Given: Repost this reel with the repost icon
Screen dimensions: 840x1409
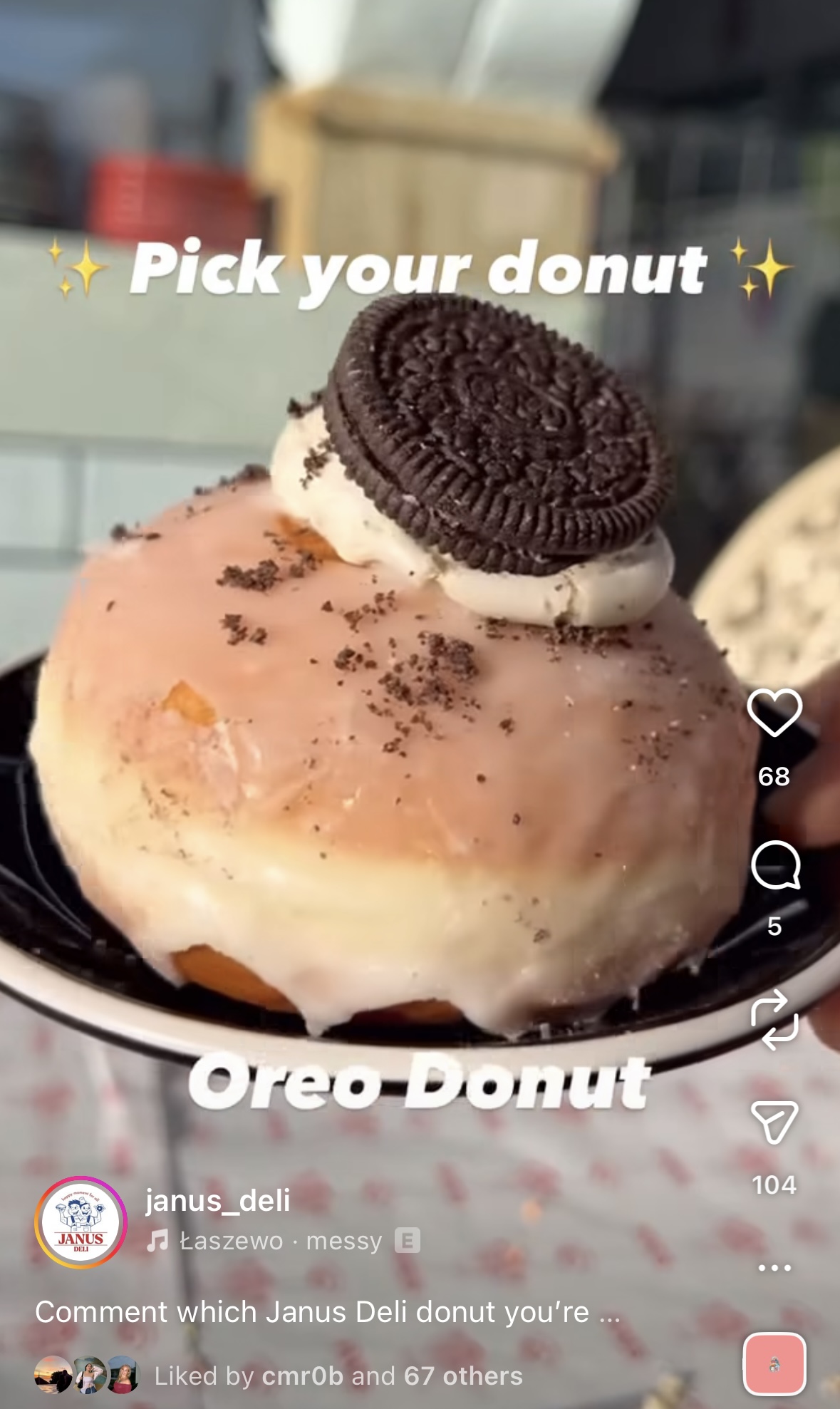Looking at the screenshot, I should tap(774, 1020).
